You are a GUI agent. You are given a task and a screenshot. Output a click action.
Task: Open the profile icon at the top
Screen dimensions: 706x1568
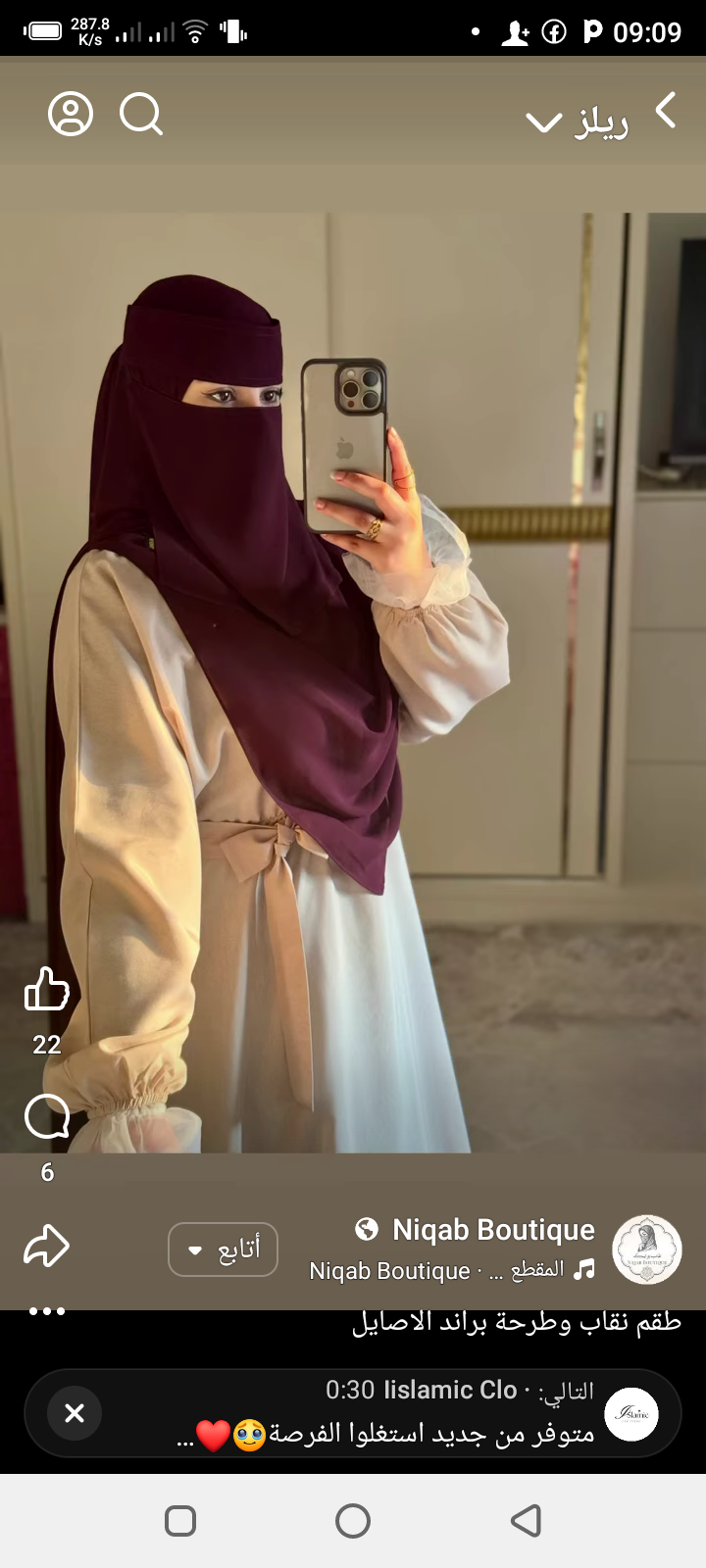71,115
